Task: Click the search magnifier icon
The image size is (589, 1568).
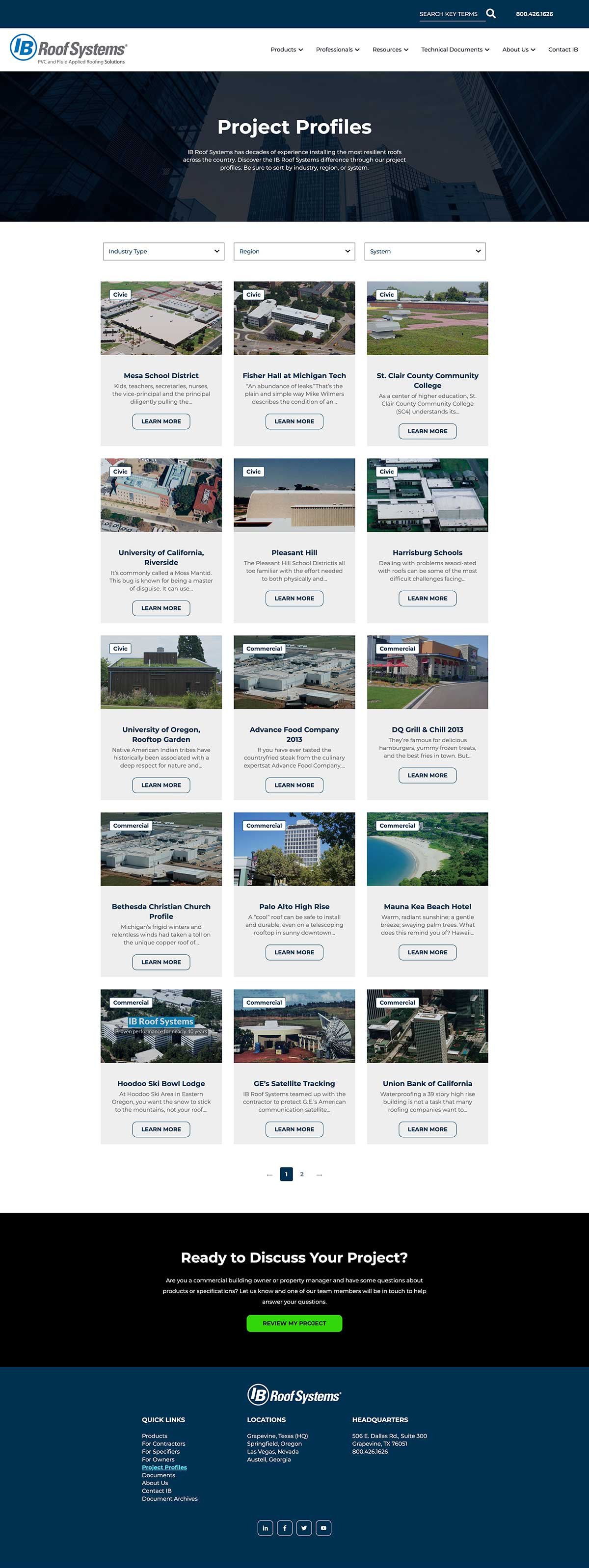Action: (x=490, y=13)
